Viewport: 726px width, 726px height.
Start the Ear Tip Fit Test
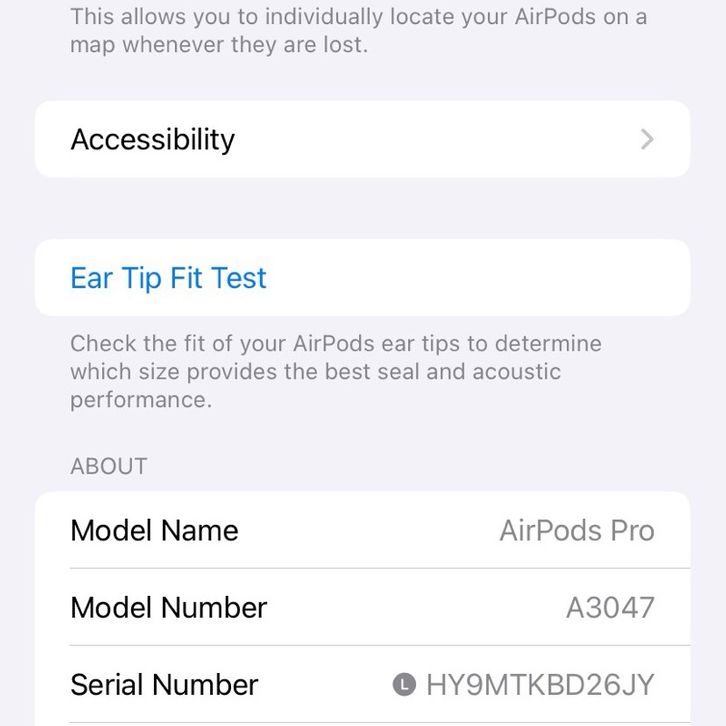tap(168, 278)
